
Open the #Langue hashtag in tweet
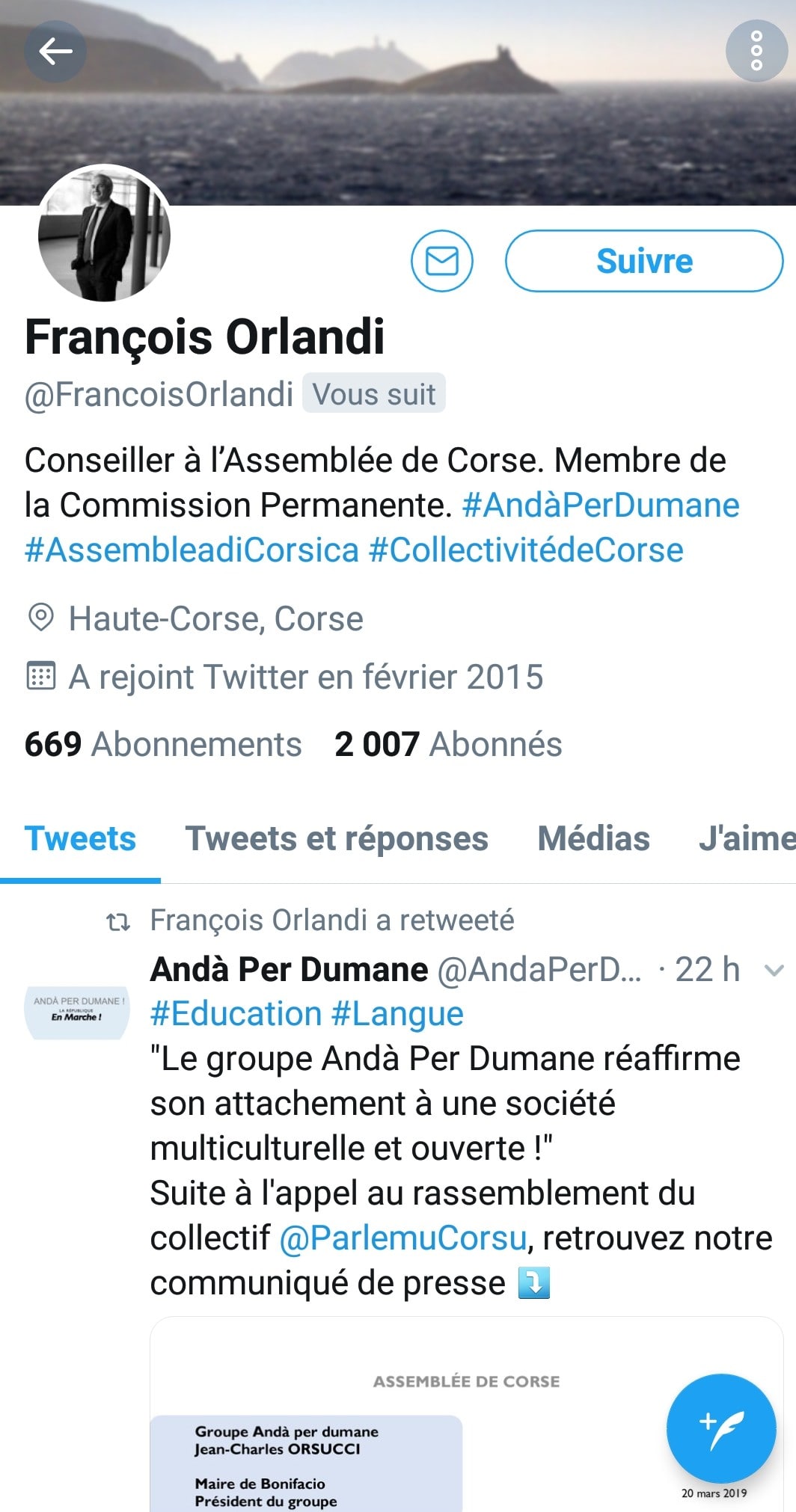(x=397, y=1014)
